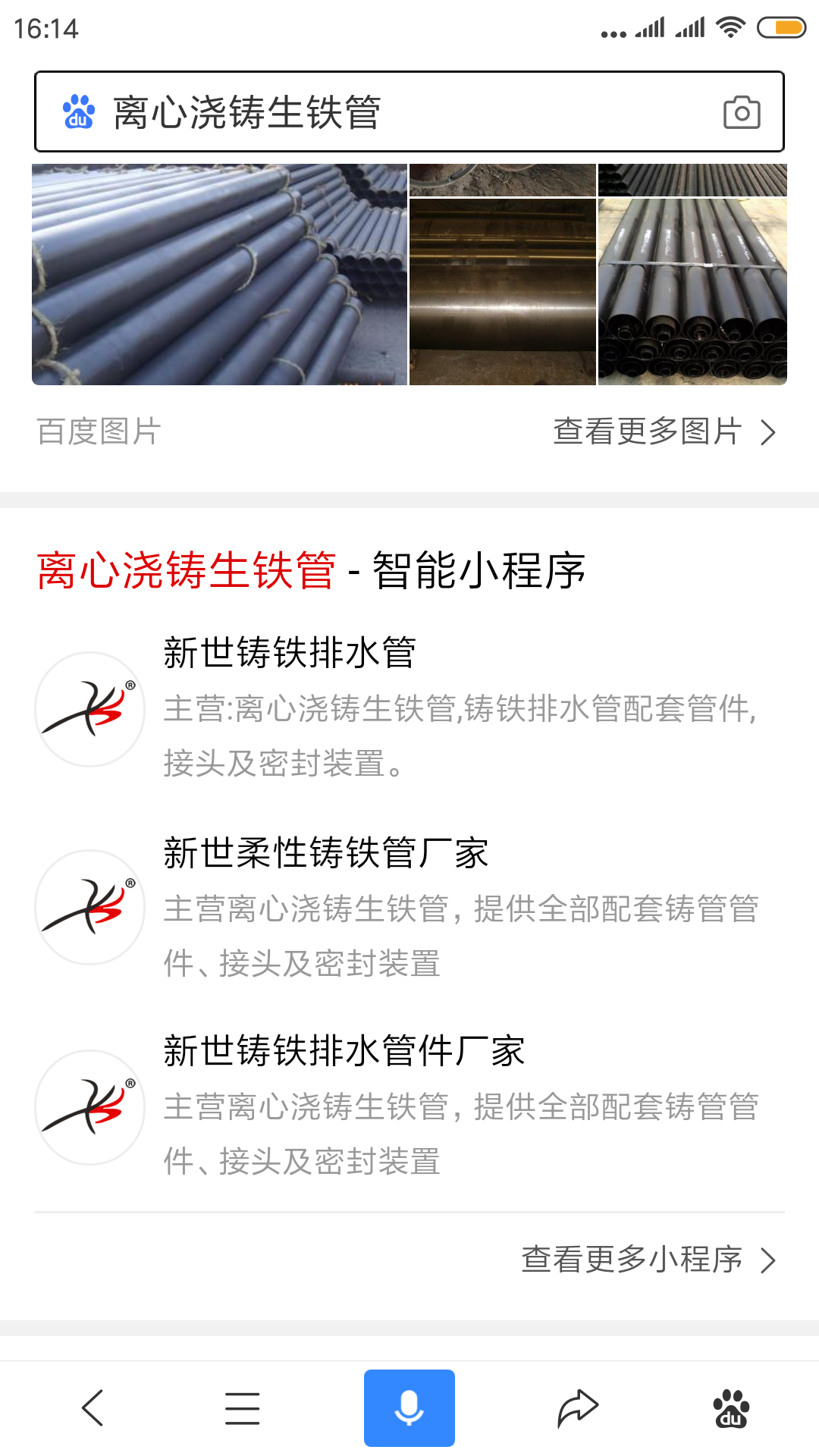Open the stacked black pipes image

pyautogui.click(x=692, y=291)
